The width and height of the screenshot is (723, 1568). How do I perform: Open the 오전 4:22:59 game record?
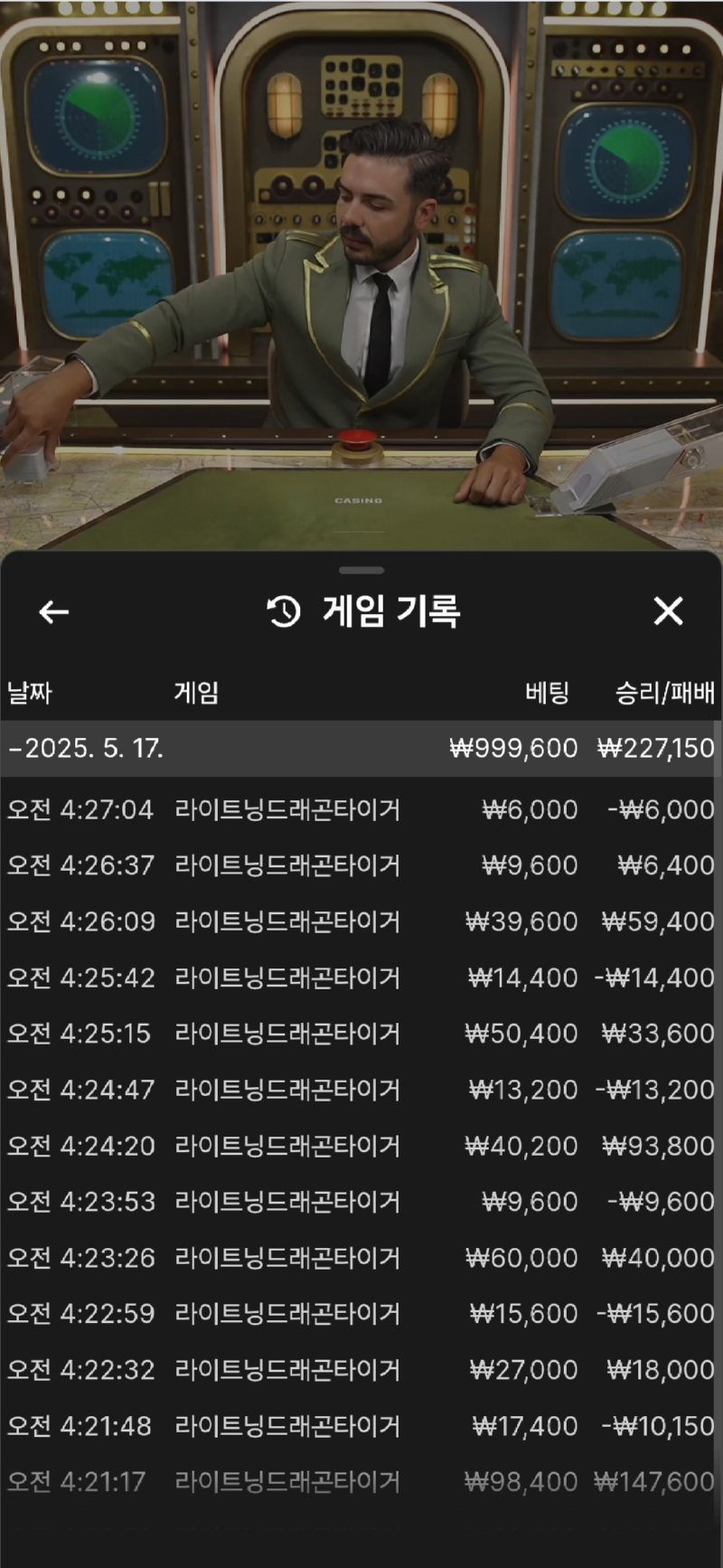click(360, 1314)
